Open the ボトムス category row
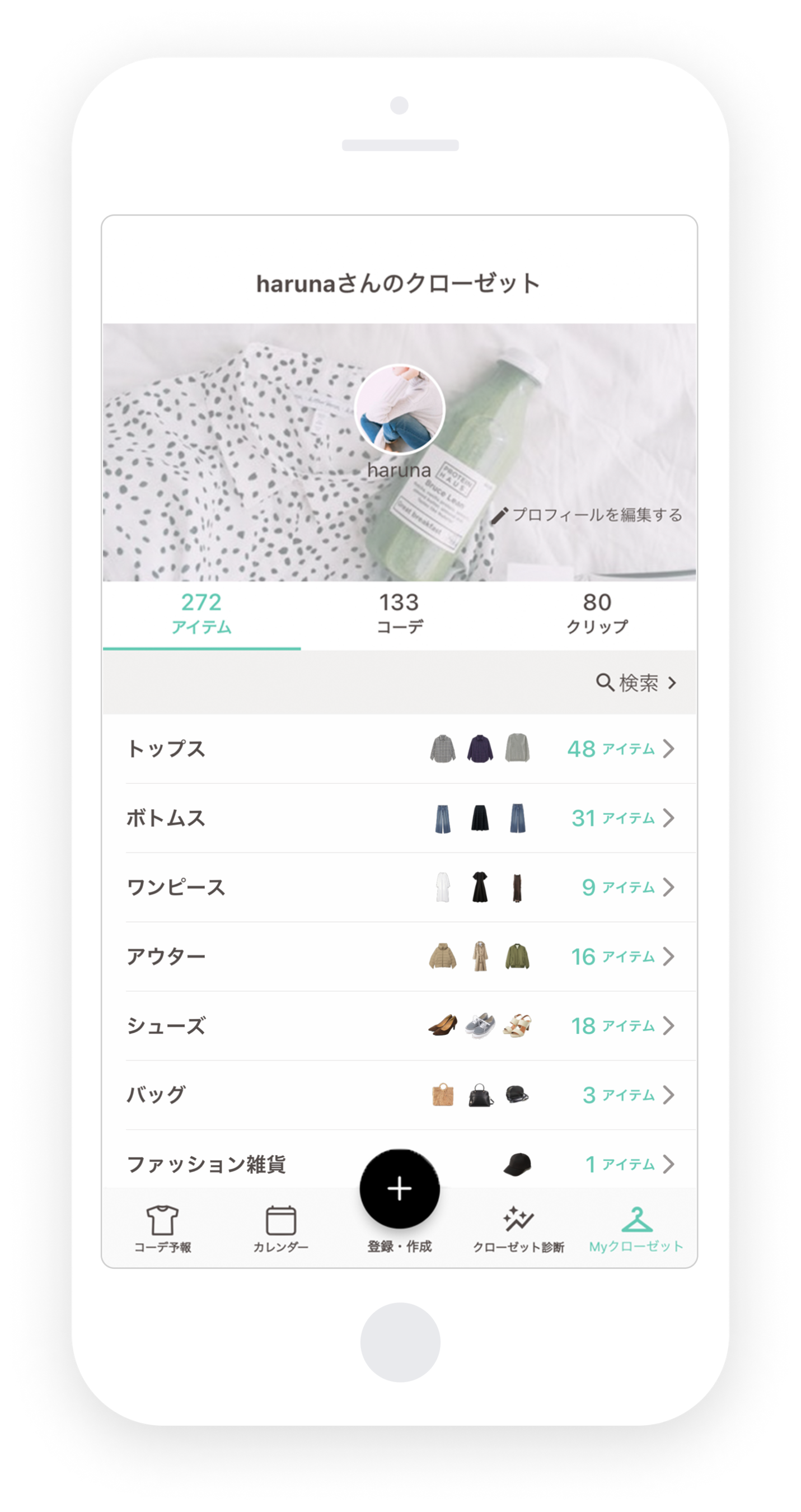 [x=399, y=818]
